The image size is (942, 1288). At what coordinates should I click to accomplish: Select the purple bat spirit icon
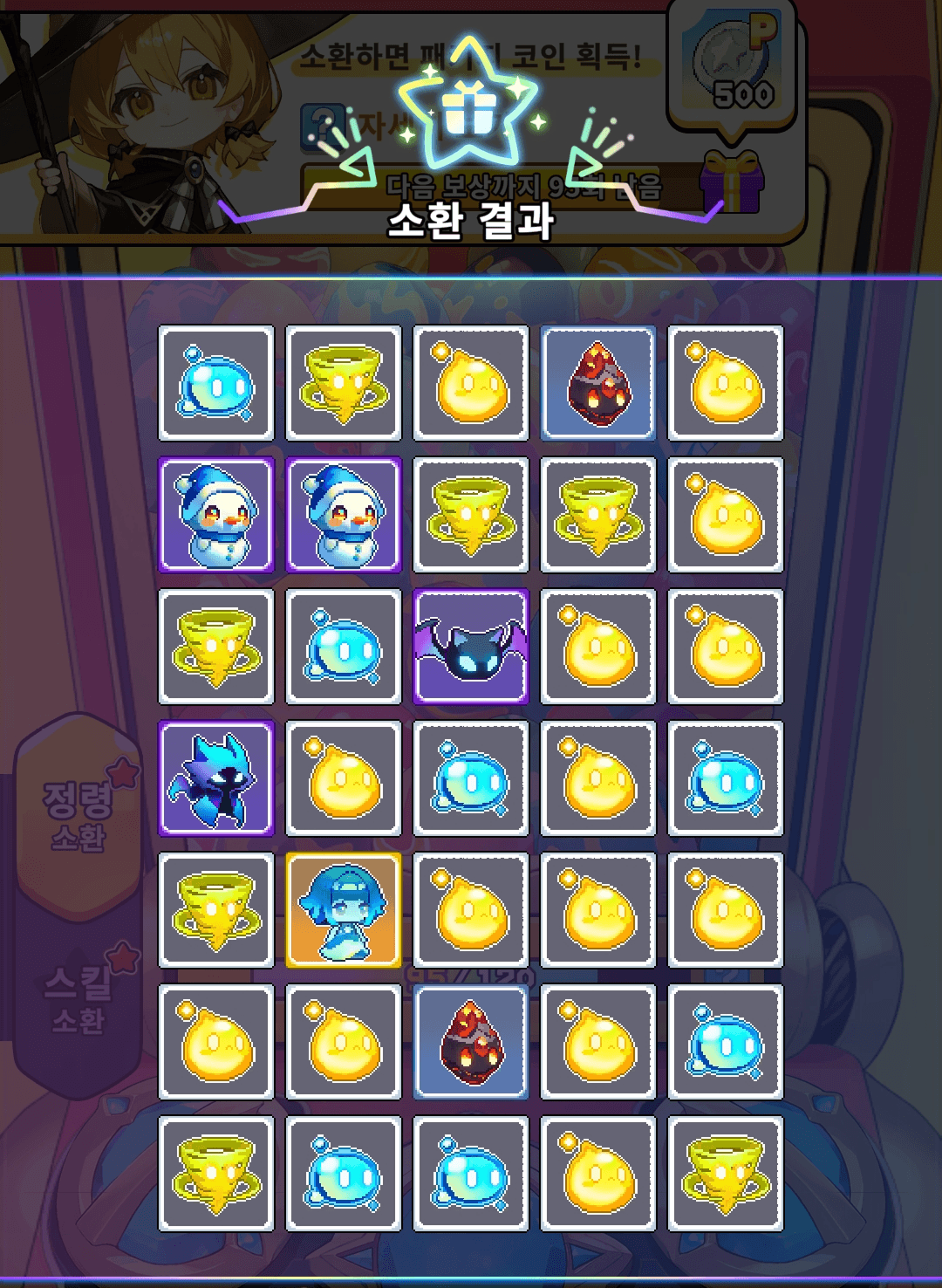(x=469, y=647)
